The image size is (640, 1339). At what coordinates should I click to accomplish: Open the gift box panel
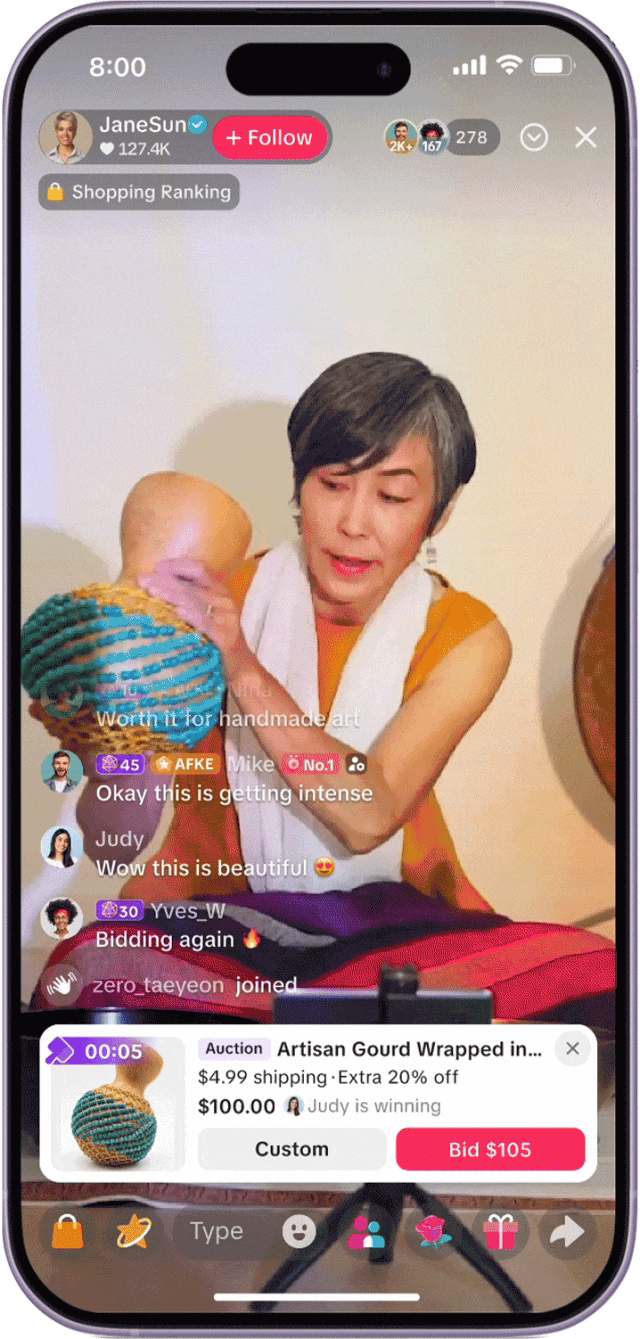[x=500, y=1231]
